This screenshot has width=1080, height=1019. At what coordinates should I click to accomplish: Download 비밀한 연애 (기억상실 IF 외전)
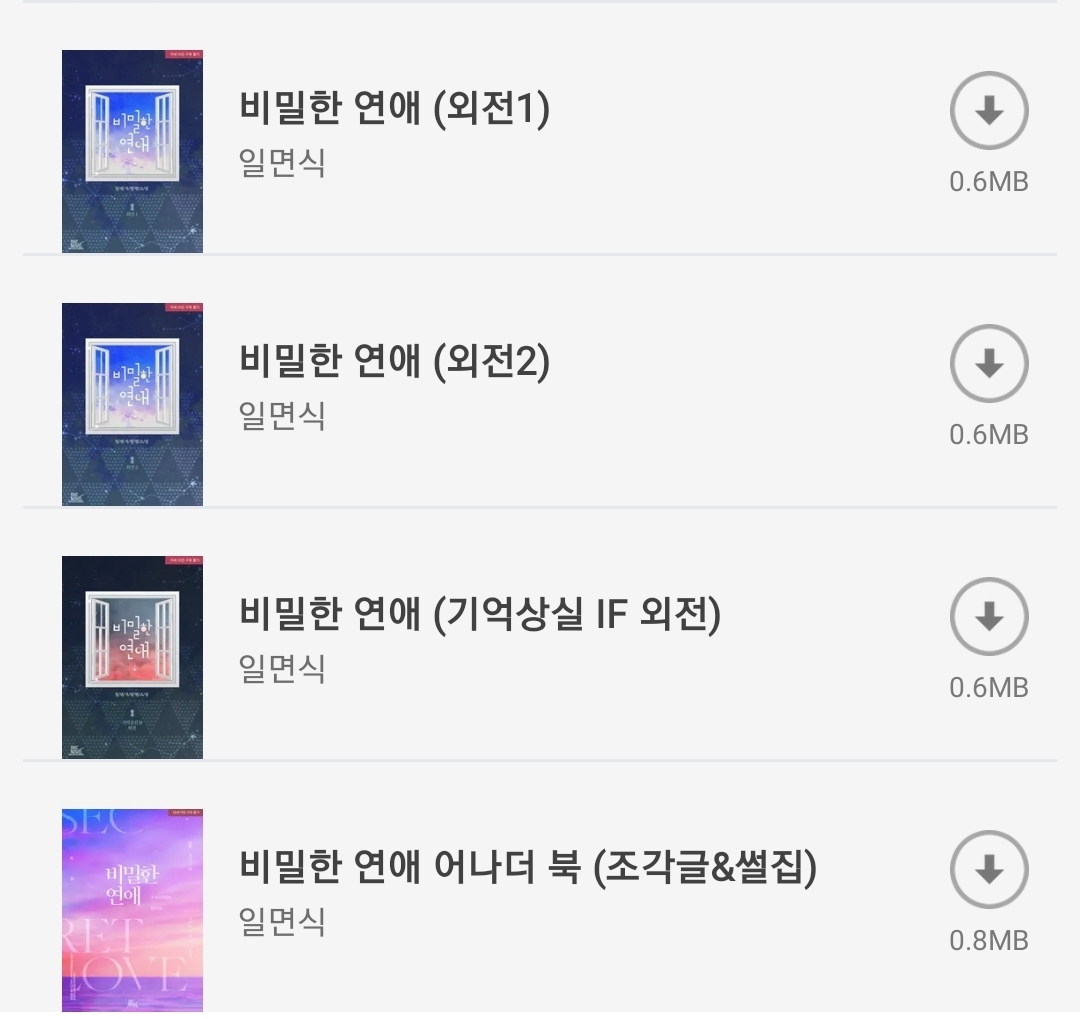click(x=988, y=617)
